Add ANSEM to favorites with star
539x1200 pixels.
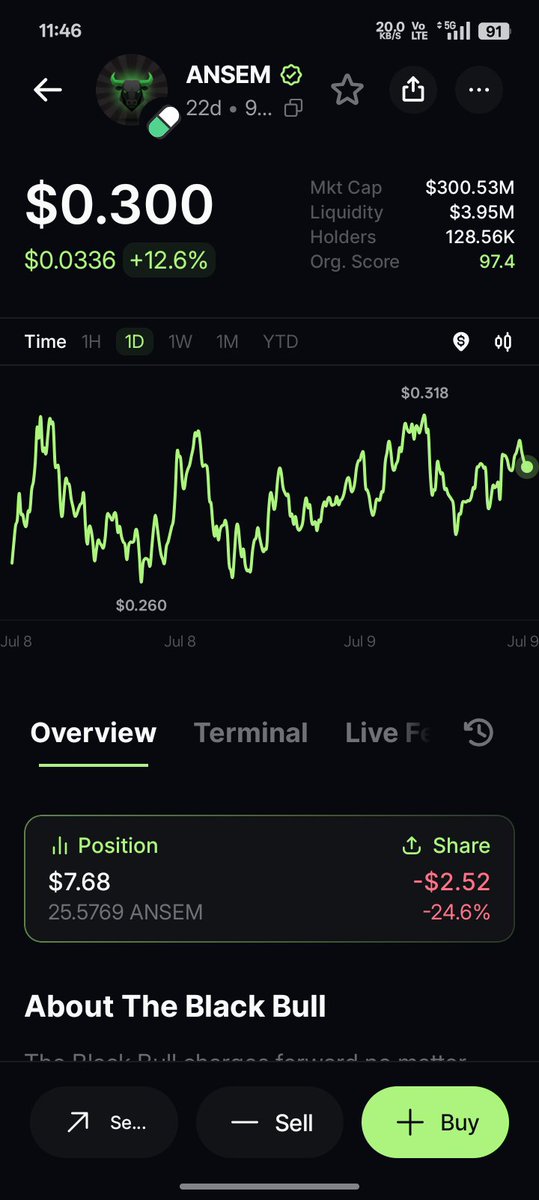[x=347, y=90]
